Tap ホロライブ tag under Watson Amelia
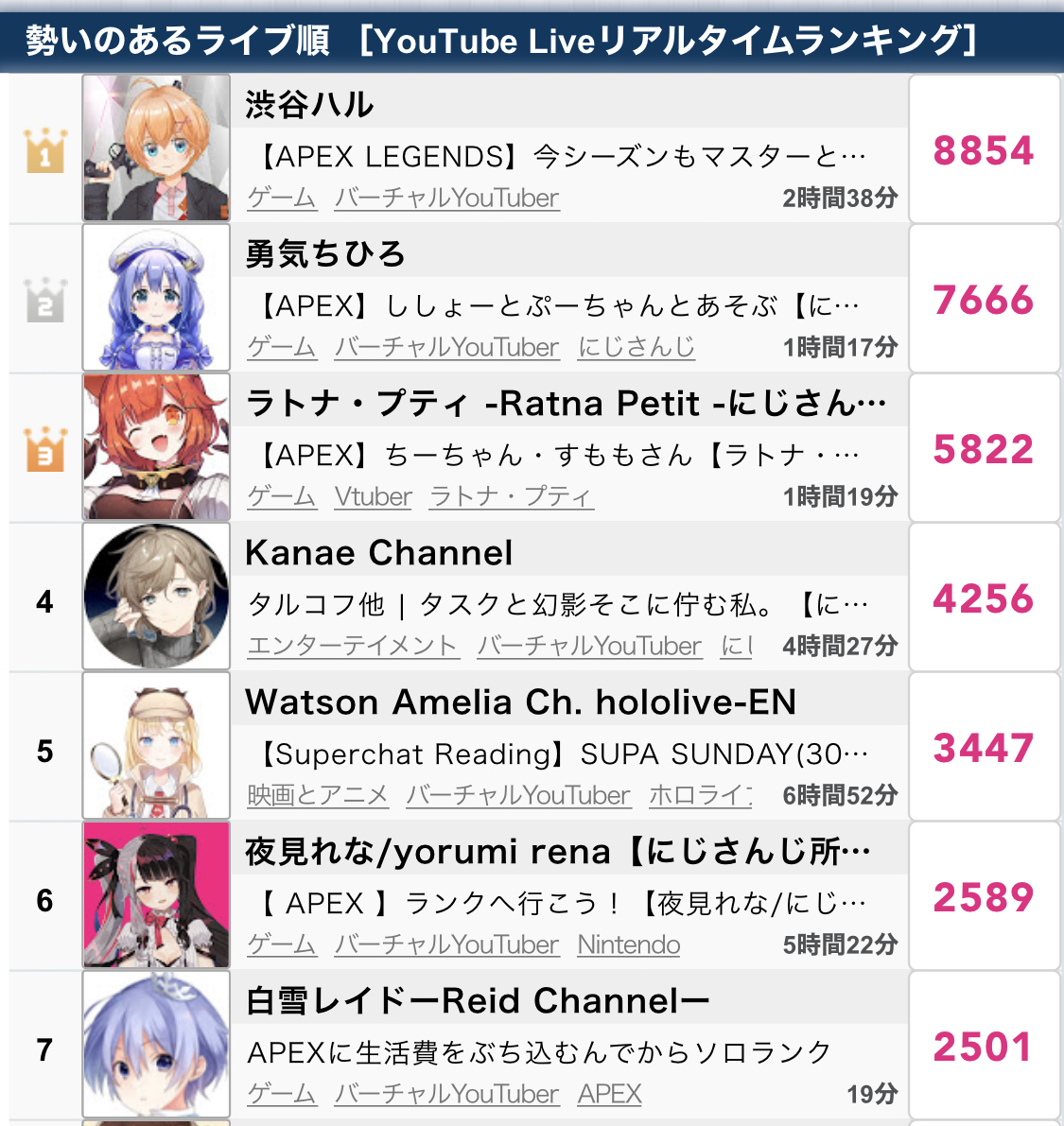 click(700, 795)
